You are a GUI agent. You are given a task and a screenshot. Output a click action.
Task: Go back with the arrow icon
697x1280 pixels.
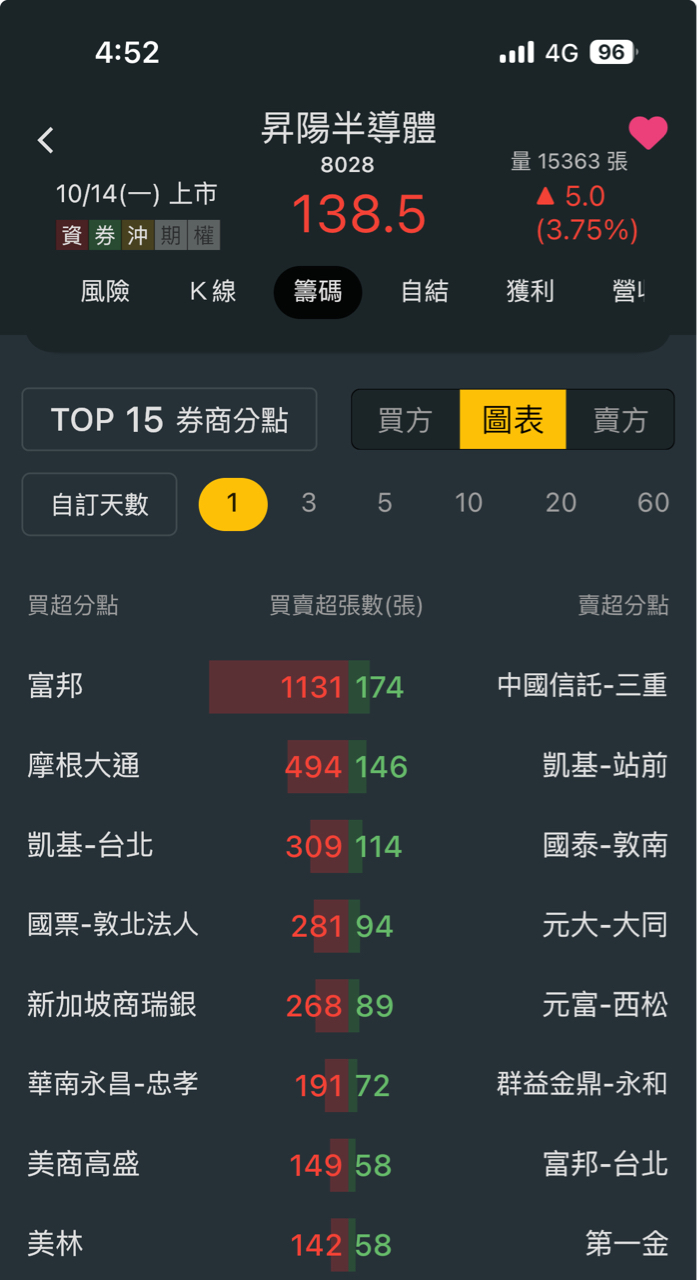46,140
